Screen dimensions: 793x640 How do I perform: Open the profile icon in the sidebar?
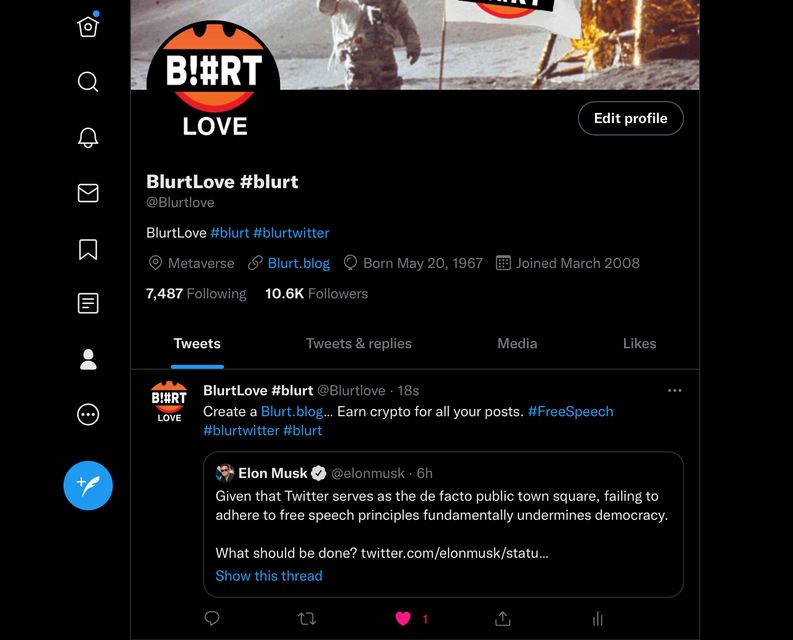[88, 359]
